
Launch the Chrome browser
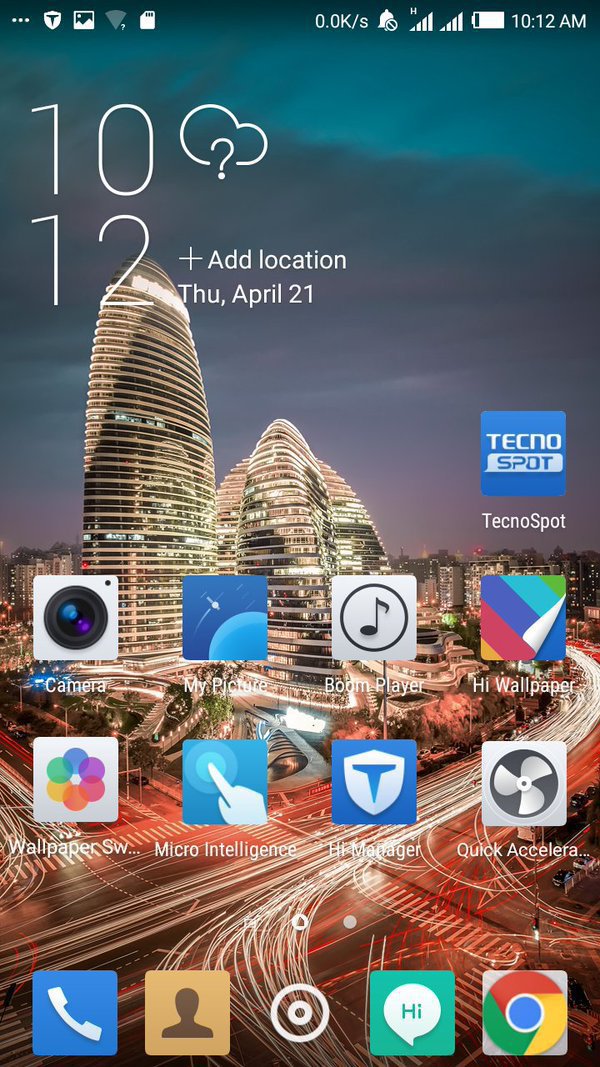point(524,1012)
